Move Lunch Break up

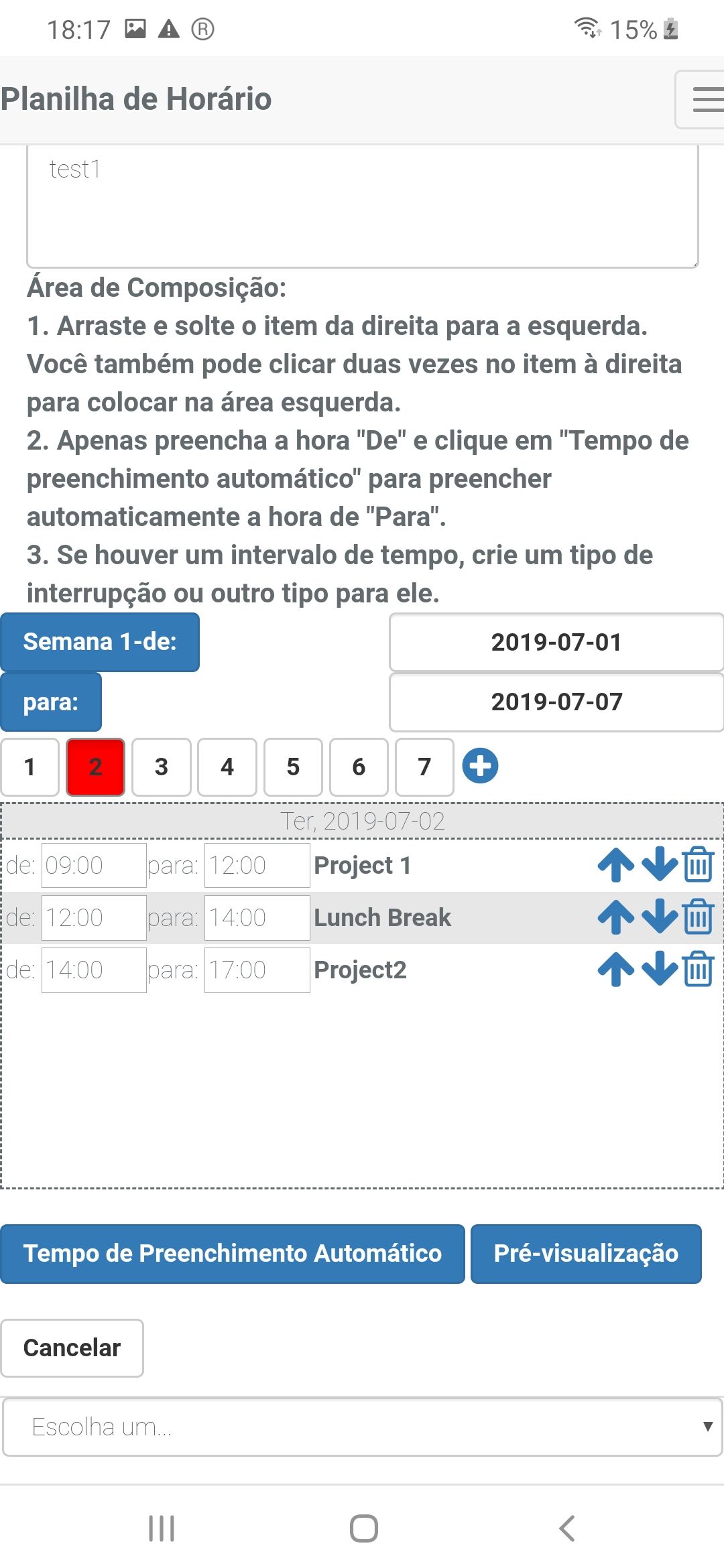tap(616, 917)
